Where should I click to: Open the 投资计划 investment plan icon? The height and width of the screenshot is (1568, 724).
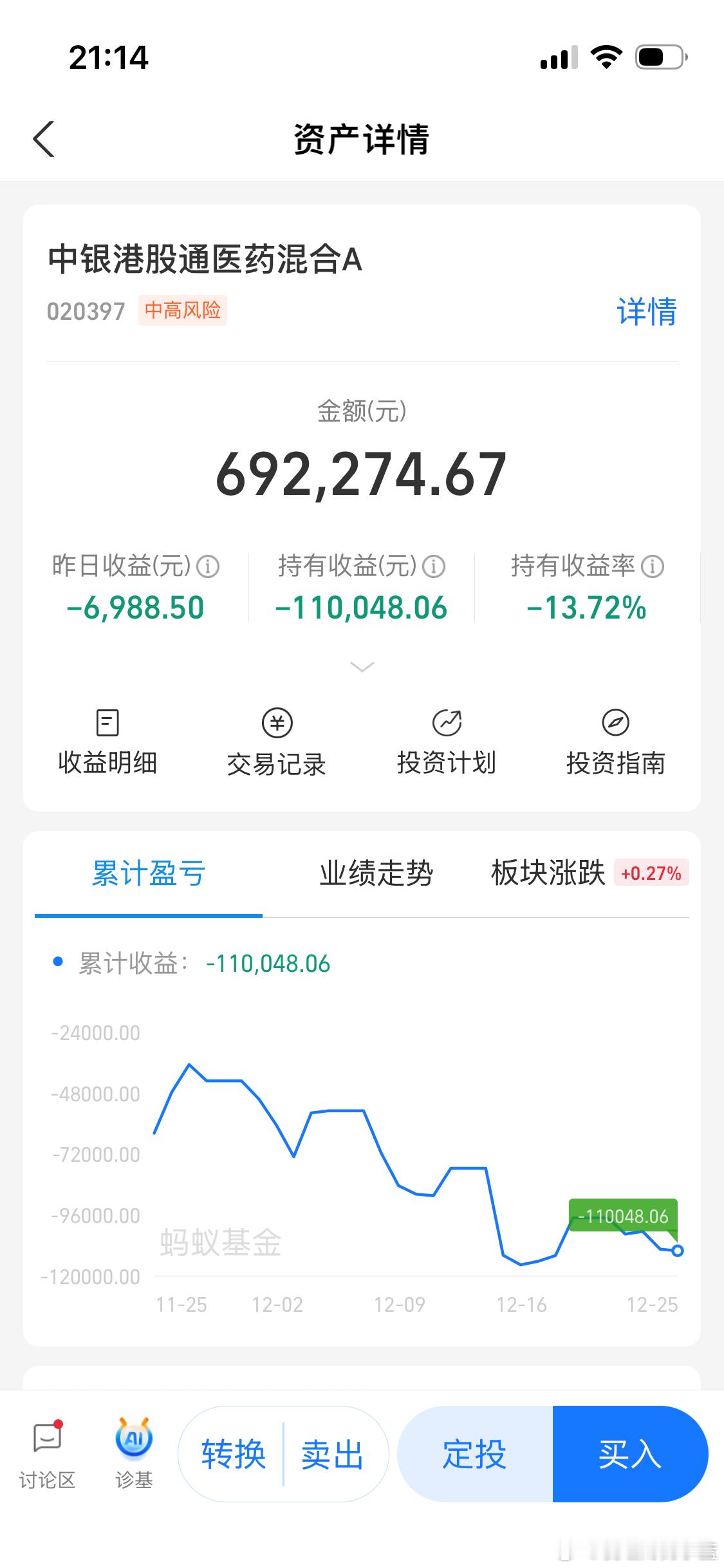(x=447, y=740)
